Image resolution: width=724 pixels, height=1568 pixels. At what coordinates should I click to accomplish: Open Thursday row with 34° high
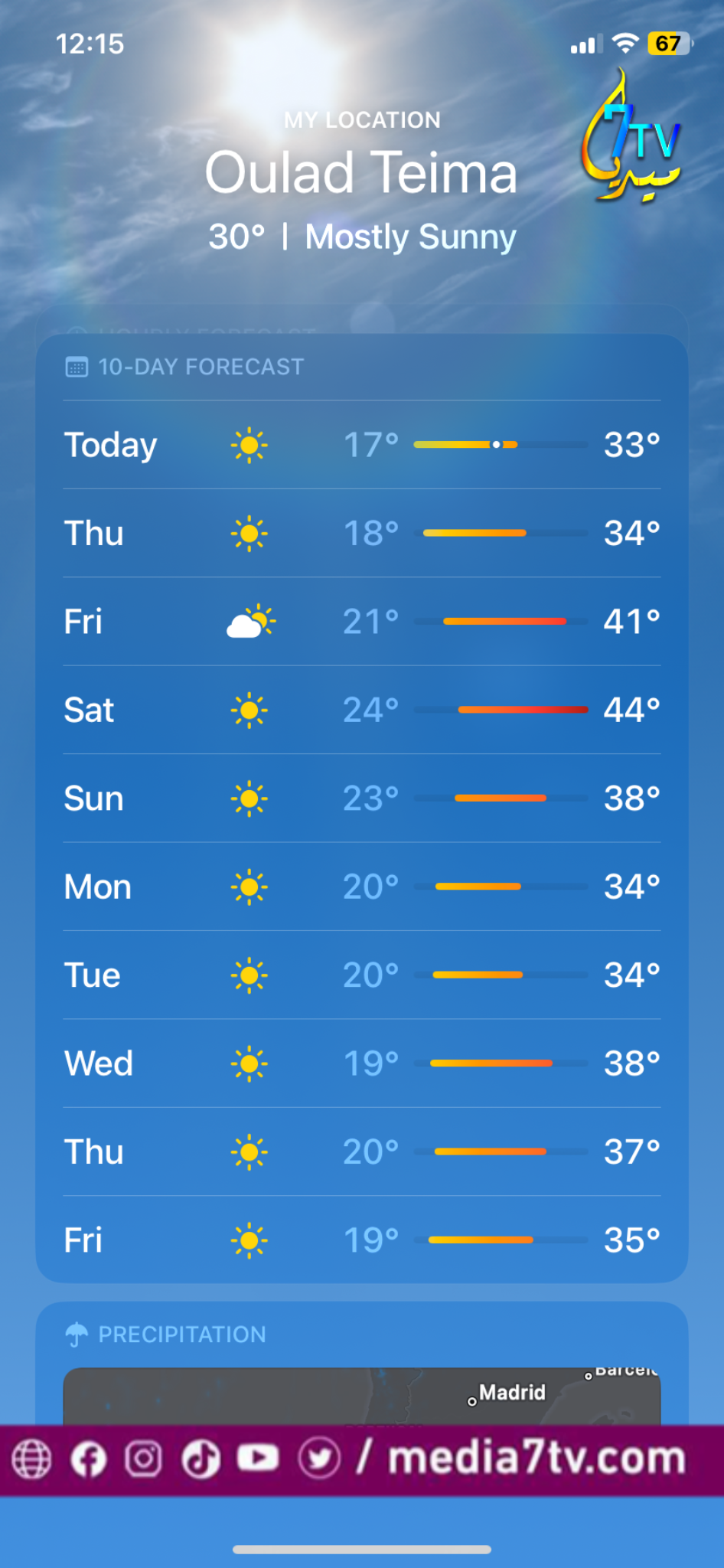coord(361,533)
